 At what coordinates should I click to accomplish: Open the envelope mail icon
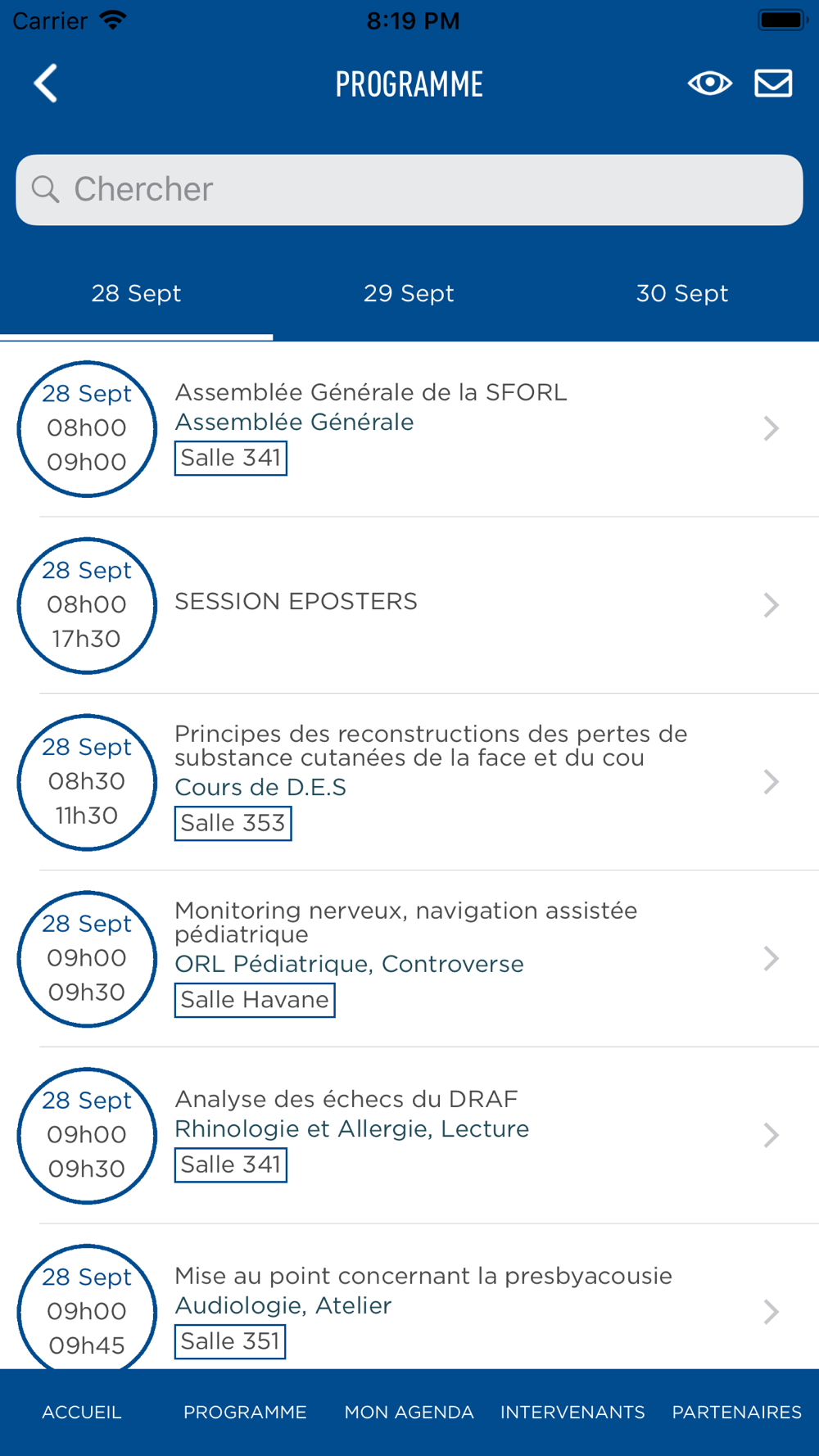pos(773,84)
